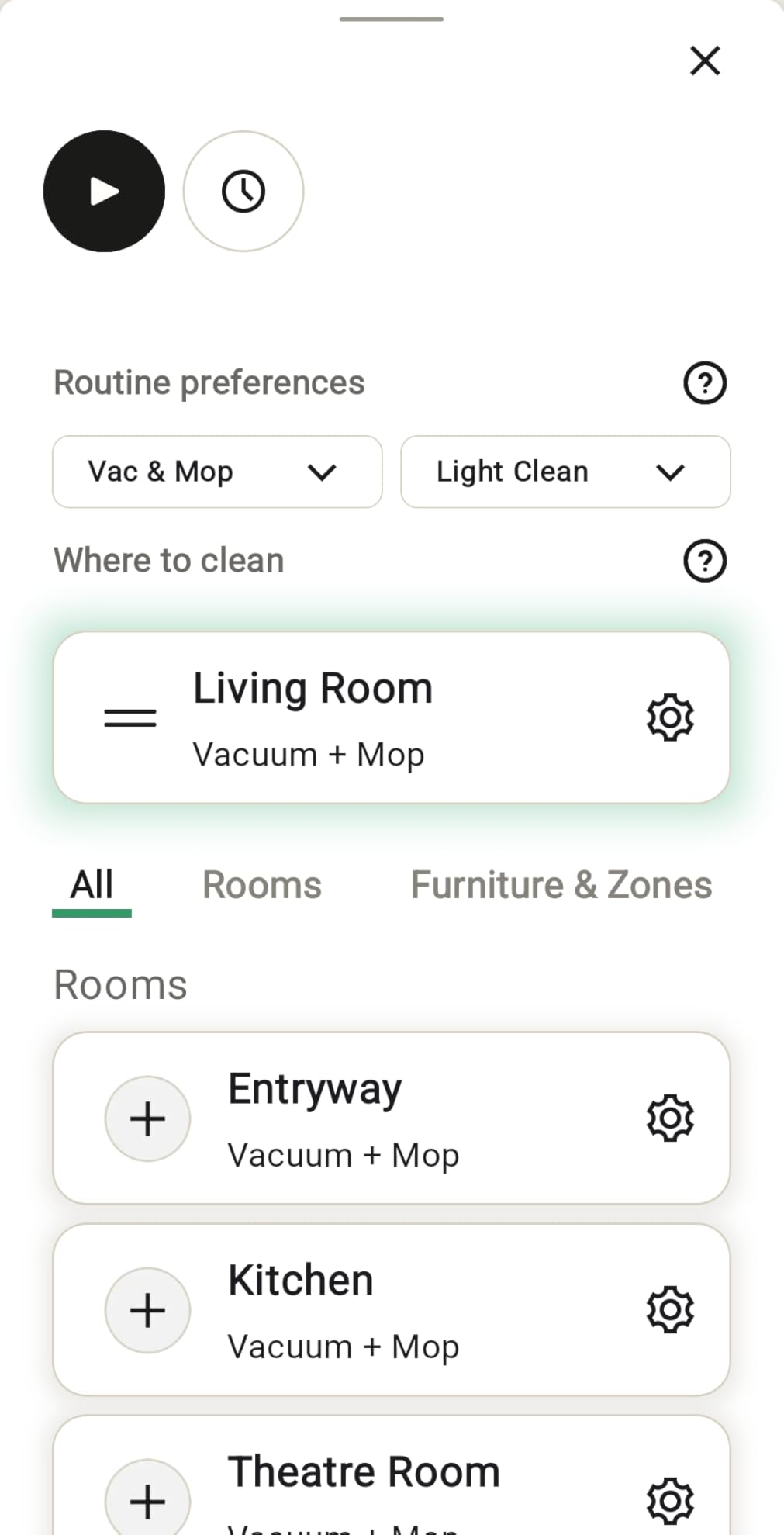Open the Light Clean dropdown
The width and height of the screenshot is (784, 1535).
point(565,472)
